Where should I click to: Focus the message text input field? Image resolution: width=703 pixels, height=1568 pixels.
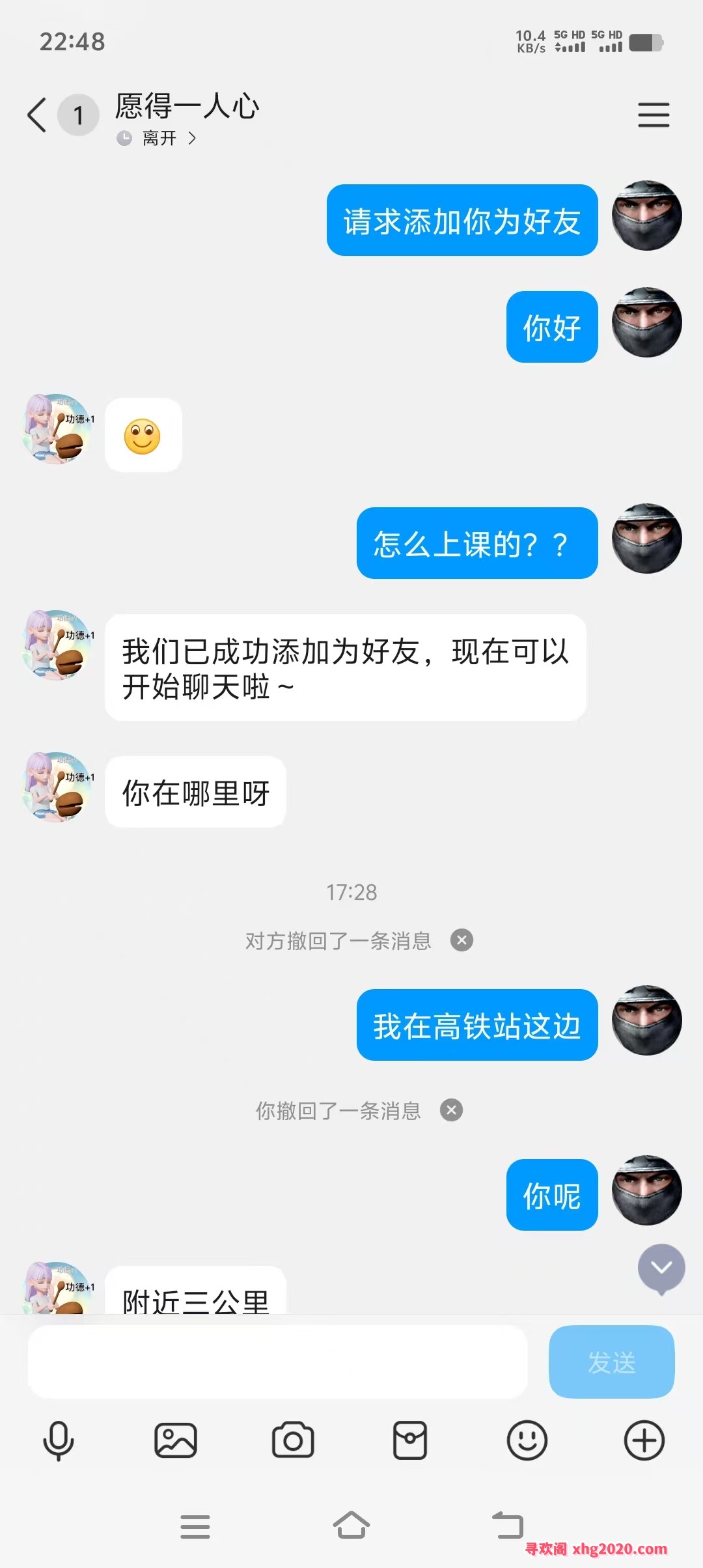pyautogui.click(x=277, y=1362)
